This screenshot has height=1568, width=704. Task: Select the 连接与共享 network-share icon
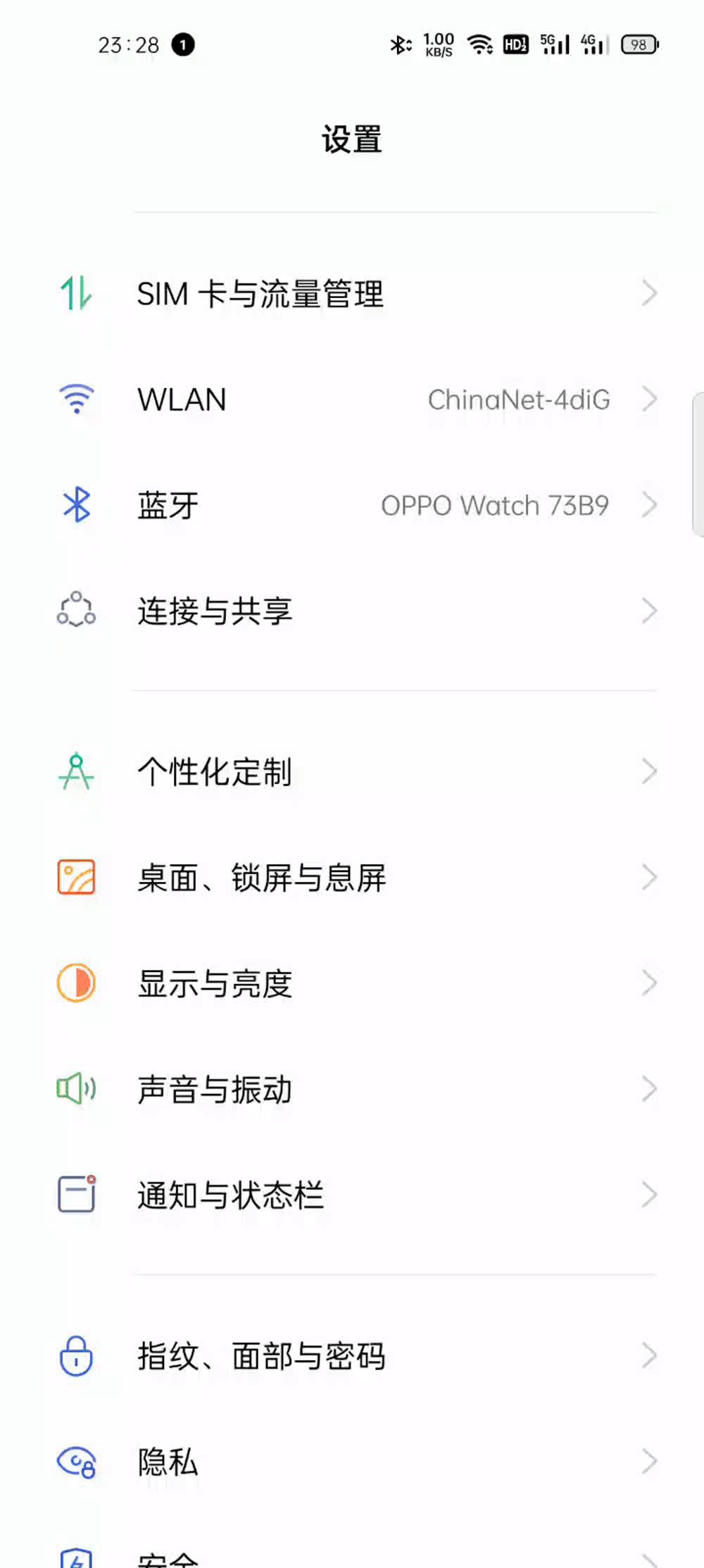coord(76,611)
